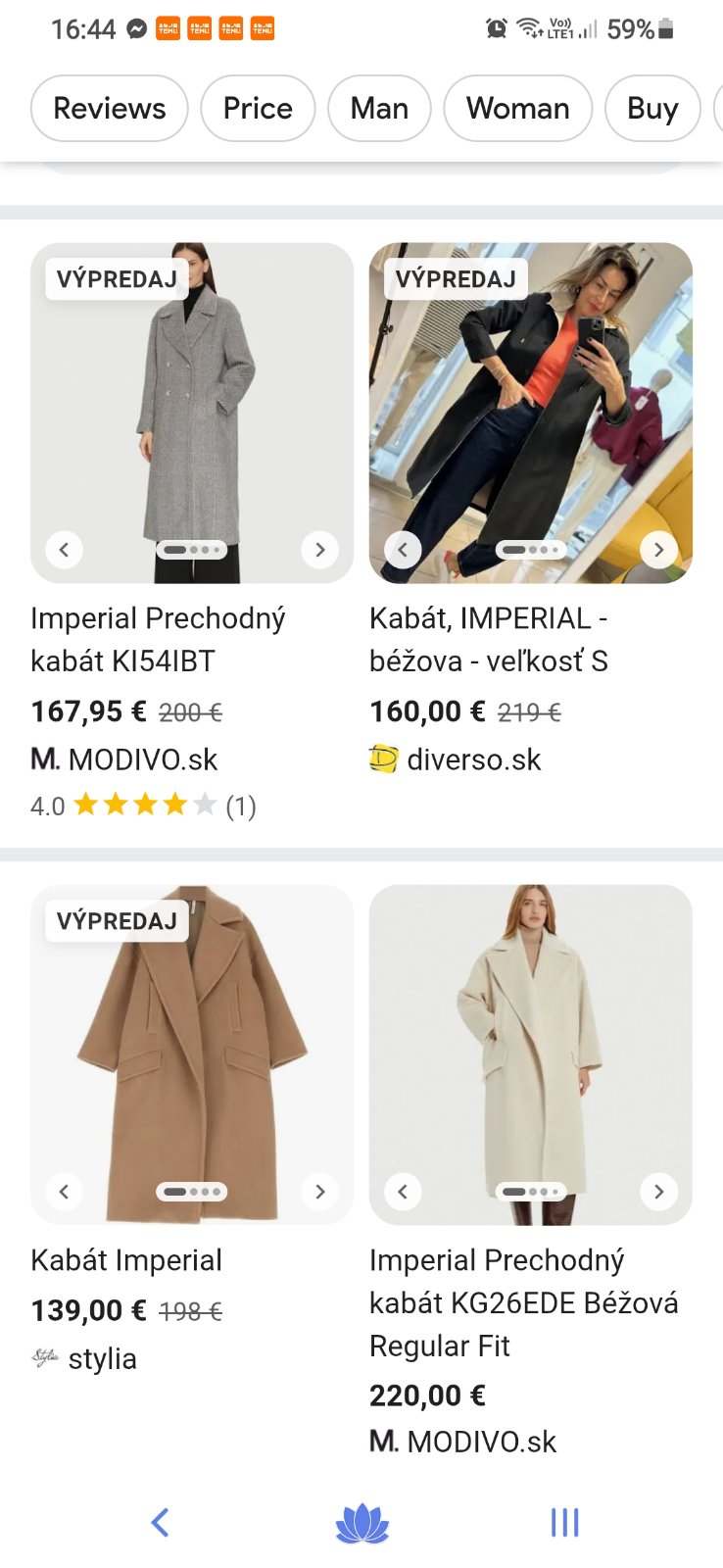
Task: View next image of diverso.sk coat
Action: click(659, 550)
